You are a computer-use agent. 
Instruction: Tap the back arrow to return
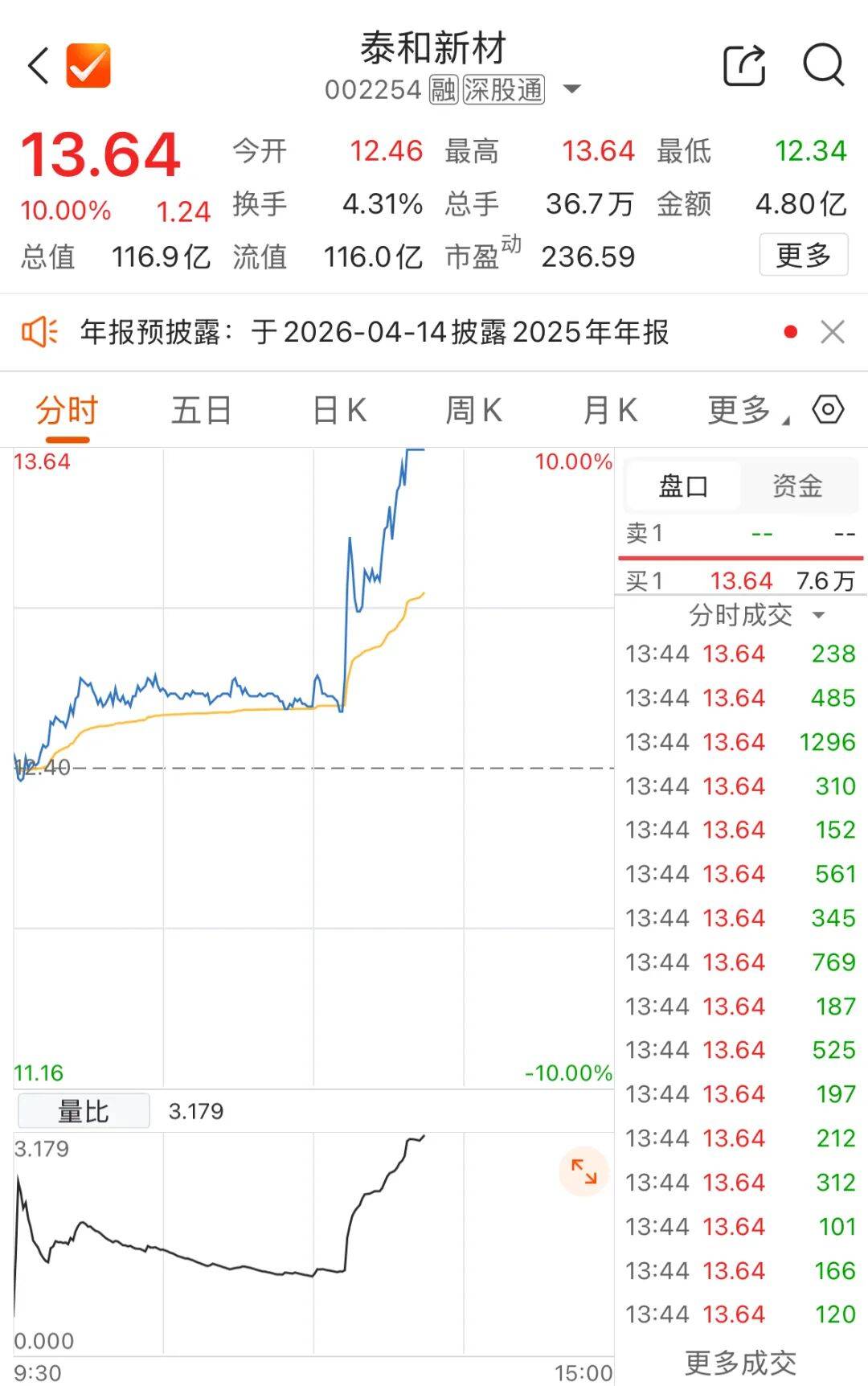point(38,66)
